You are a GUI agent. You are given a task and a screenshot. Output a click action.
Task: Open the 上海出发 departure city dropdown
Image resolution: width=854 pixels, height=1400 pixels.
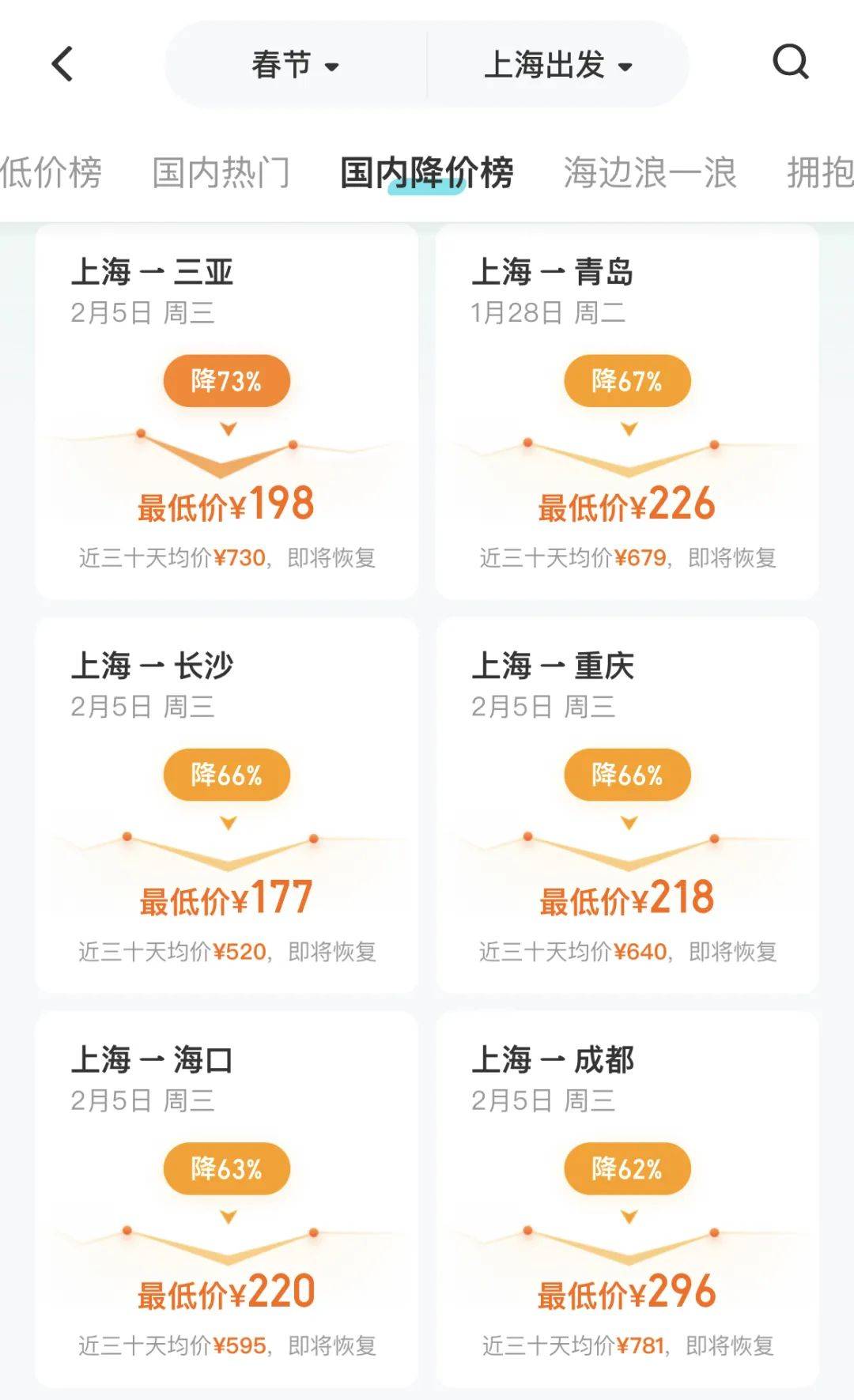click(558, 66)
